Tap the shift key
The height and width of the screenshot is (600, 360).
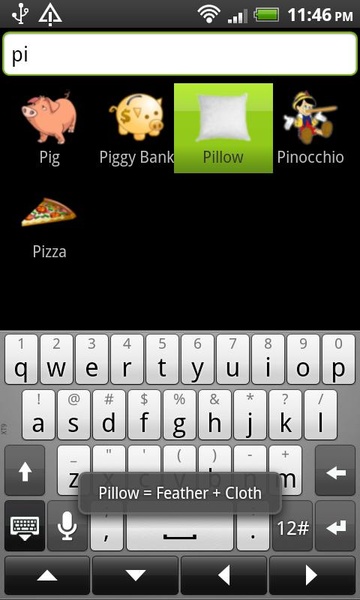[x=25, y=471]
